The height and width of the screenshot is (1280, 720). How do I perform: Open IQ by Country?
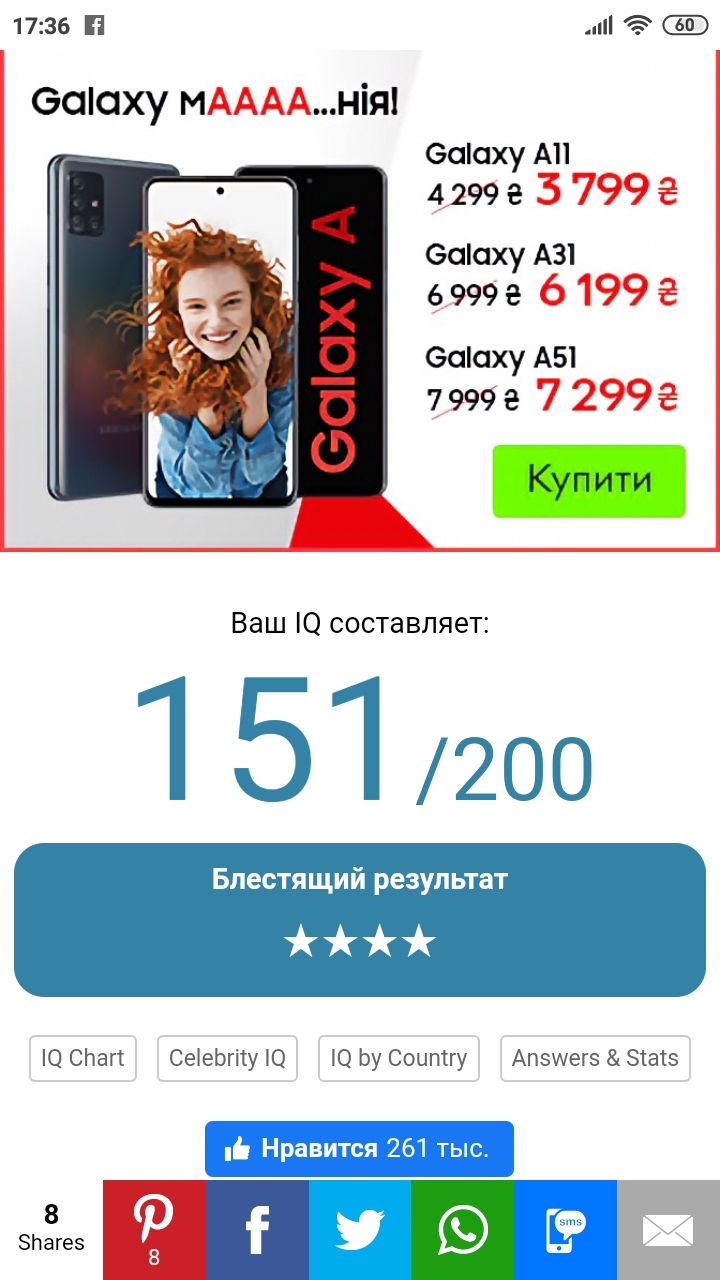[x=399, y=1058]
